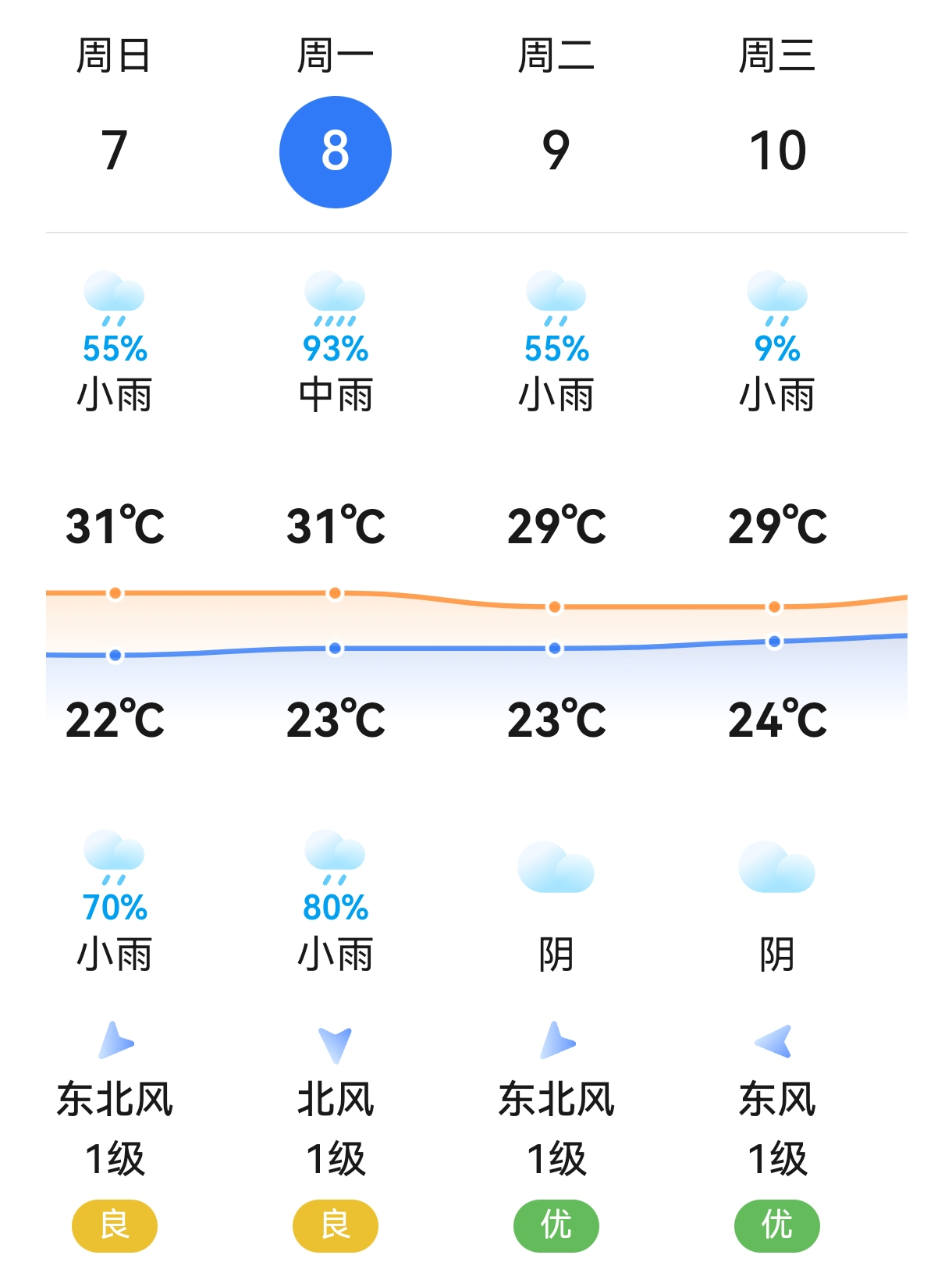The width and height of the screenshot is (952, 1280).
Task: Select Monday the 8th forecast
Action: pyautogui.click(x=336, y=152)
